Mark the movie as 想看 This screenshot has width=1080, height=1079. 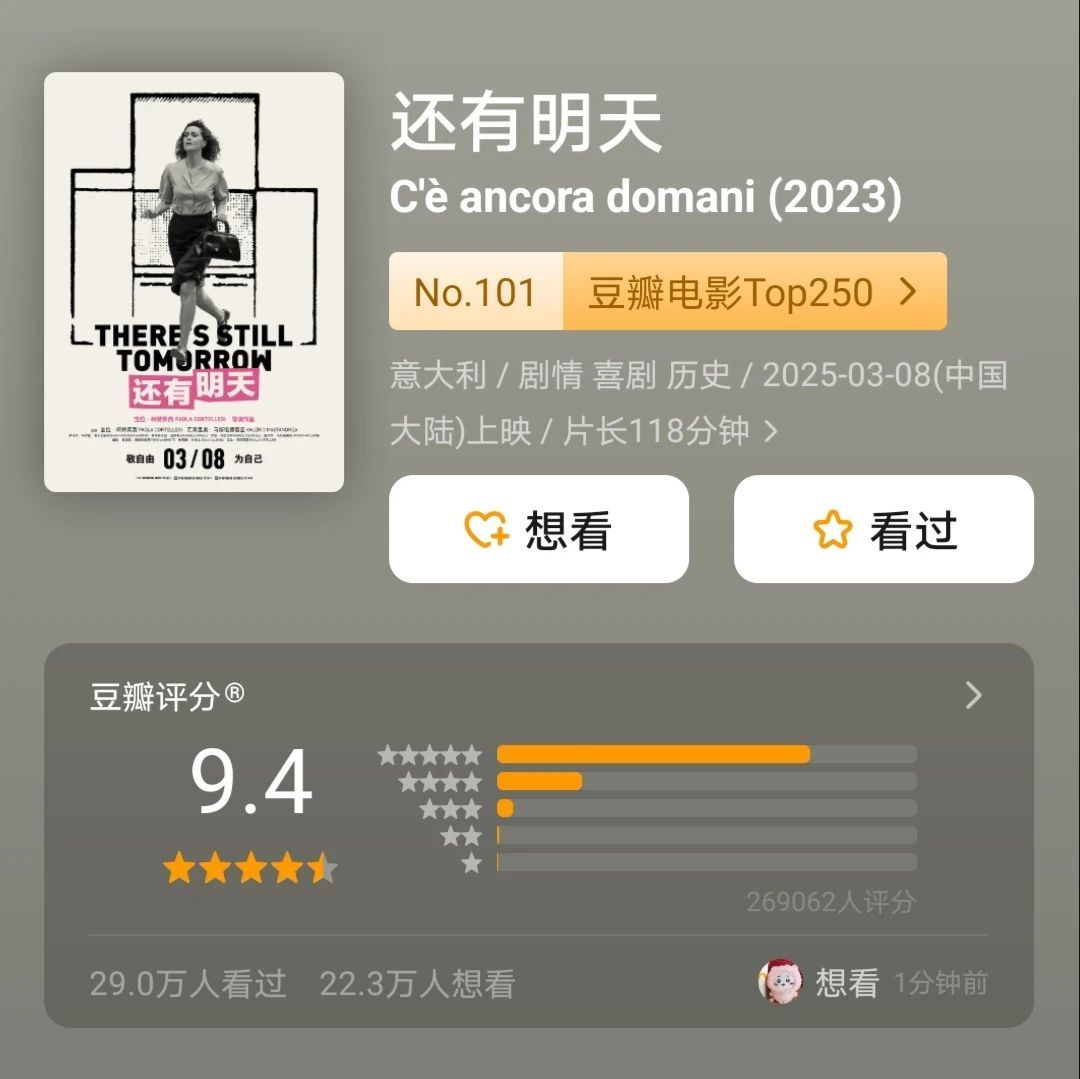(x=538, y=529)
